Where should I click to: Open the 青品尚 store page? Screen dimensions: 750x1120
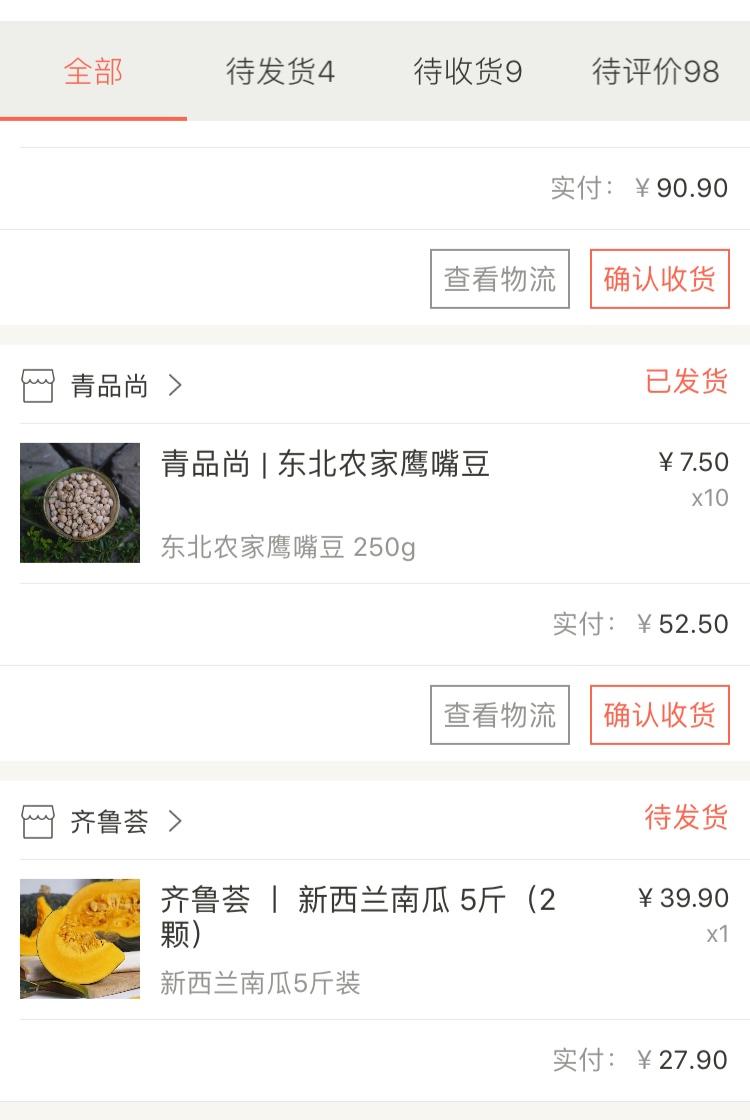coord(110,386)
